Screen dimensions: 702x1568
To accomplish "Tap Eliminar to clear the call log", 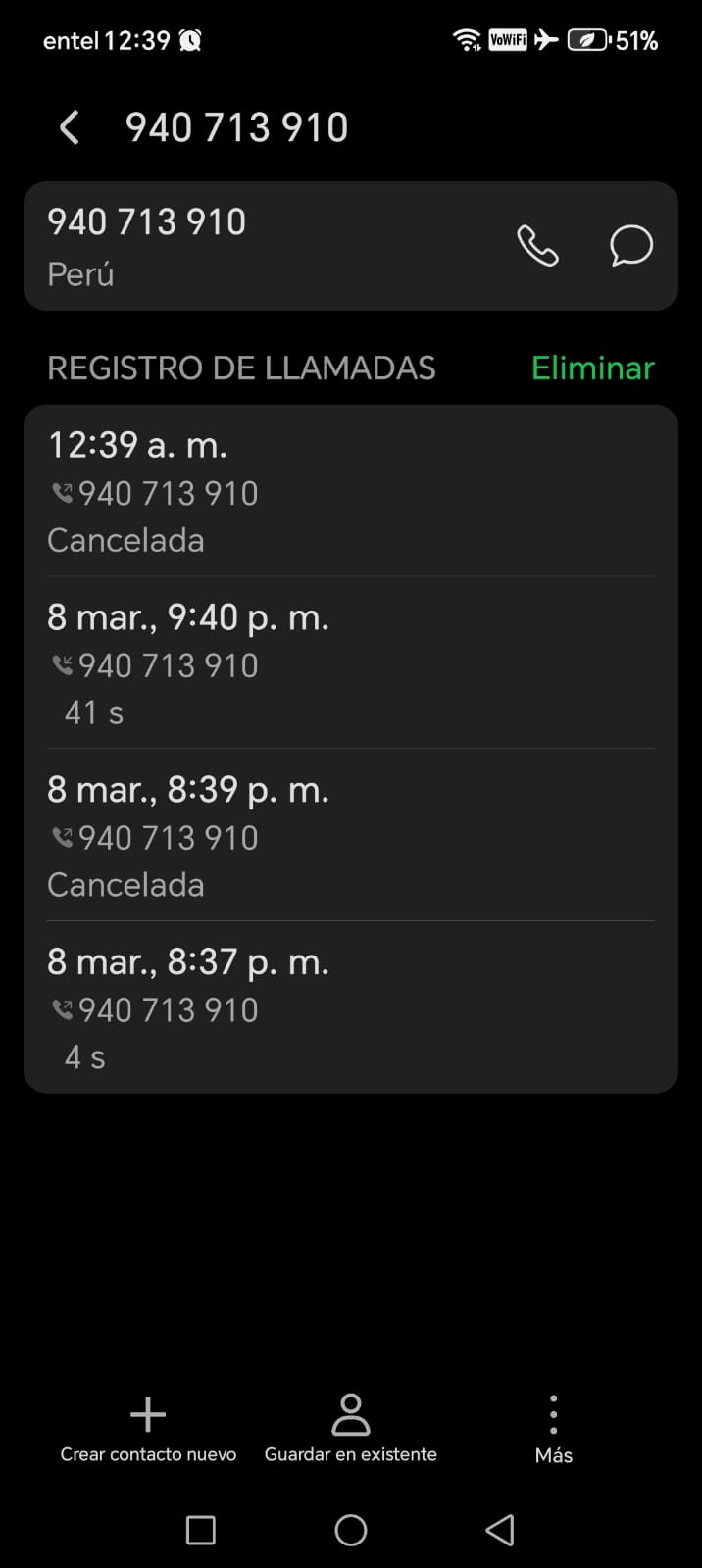I will point(592,368).
